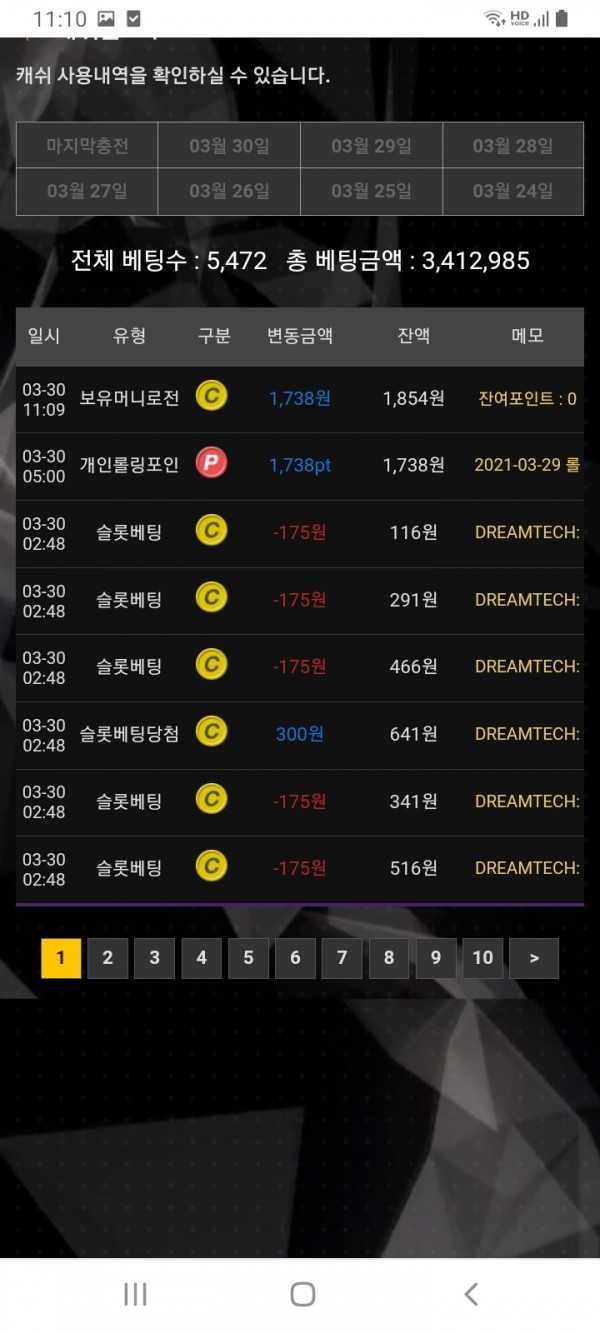Show history for 03월 27일
This screenshot has height=1333, width=600.
(87, 191)
